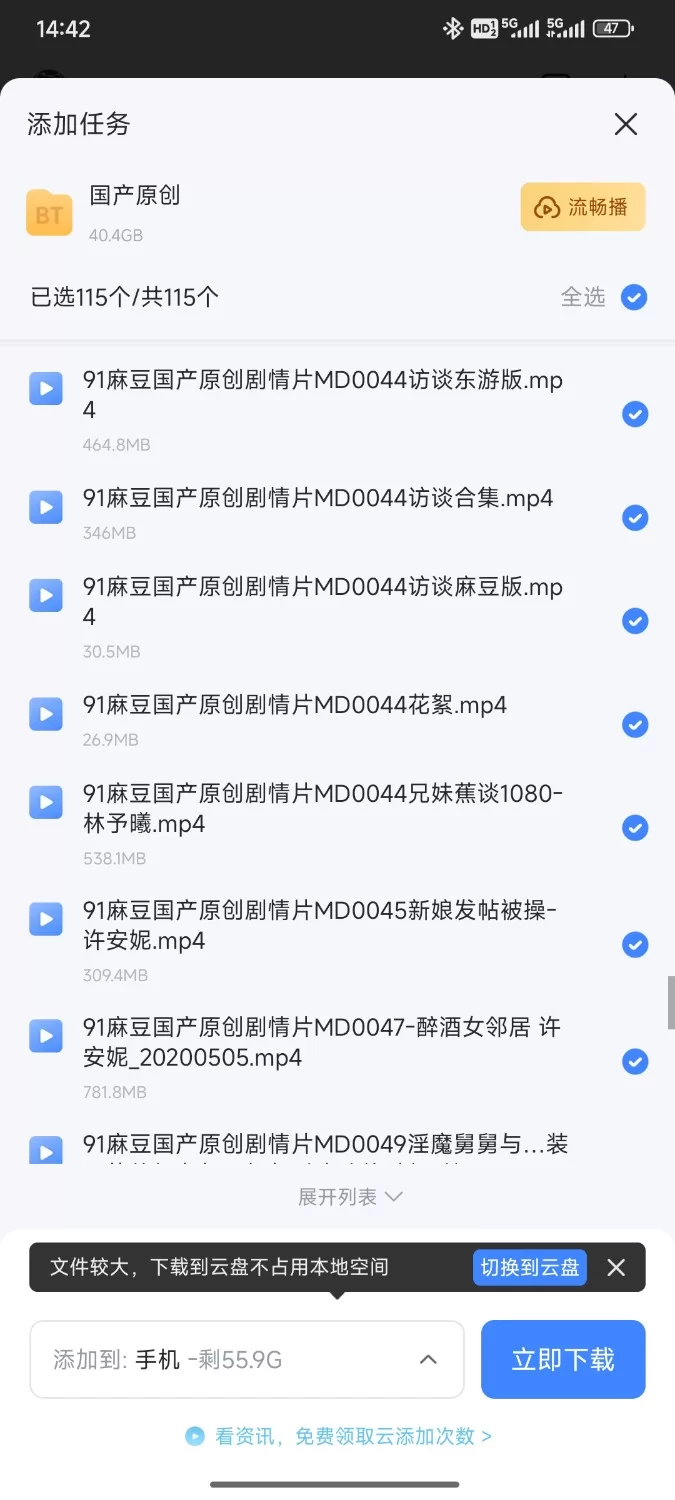Viewport: 675px width, 1500px height.
Task: Uncheck the MD0044访谈麻豆版.mp4 file
Action: point(634,621)
